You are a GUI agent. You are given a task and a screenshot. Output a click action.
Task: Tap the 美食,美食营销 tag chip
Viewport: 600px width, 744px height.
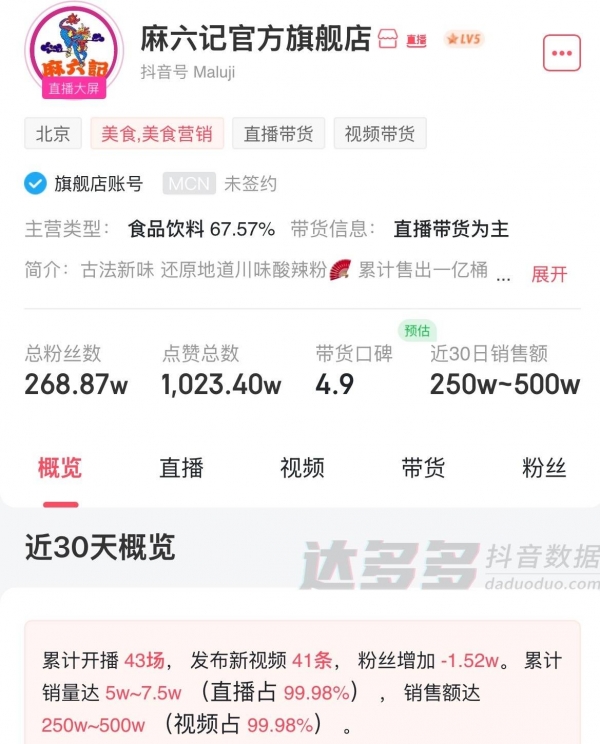157,134
